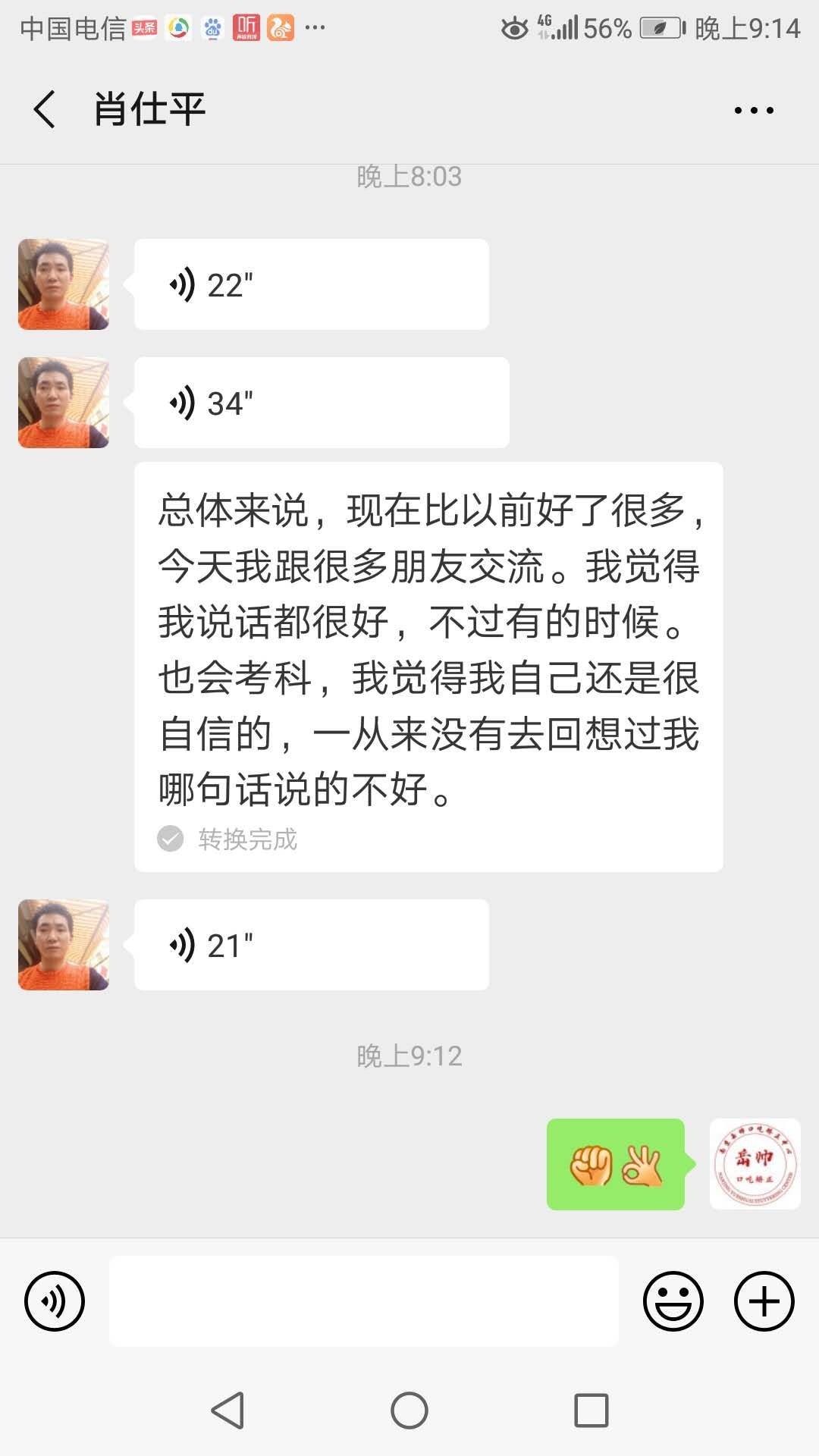Play the 34-second voice message
Image resolution: width=819 pixels, height=1456 pixels.
pos(322,403)
